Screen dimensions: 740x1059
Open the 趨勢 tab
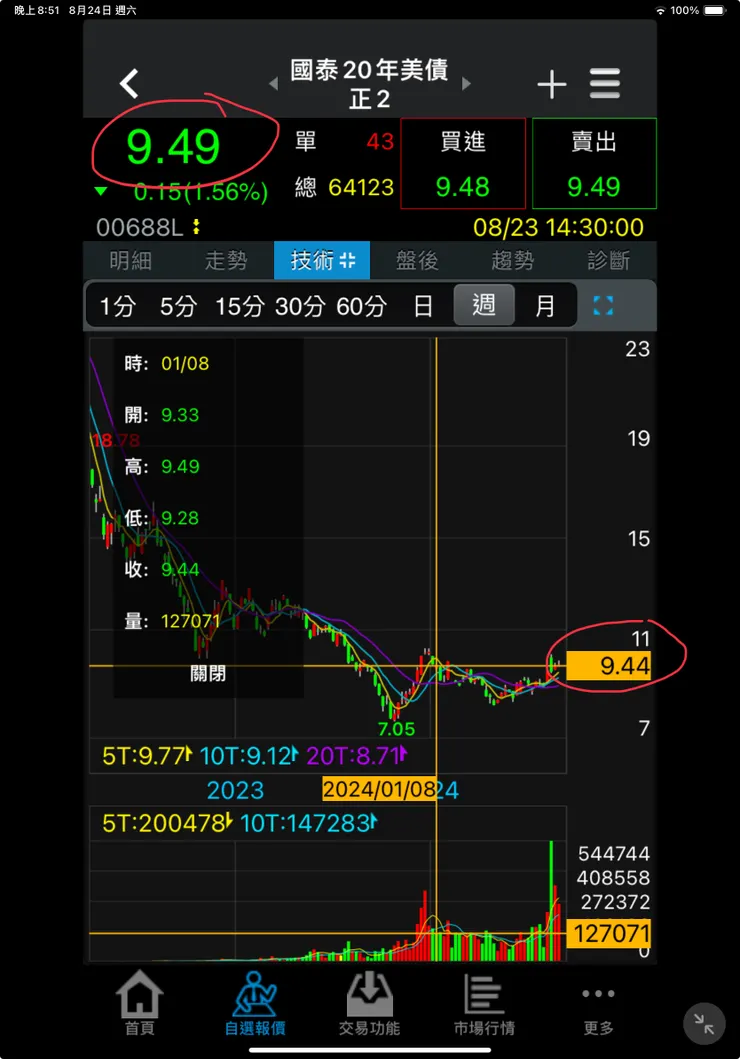[x=513, y=261]
